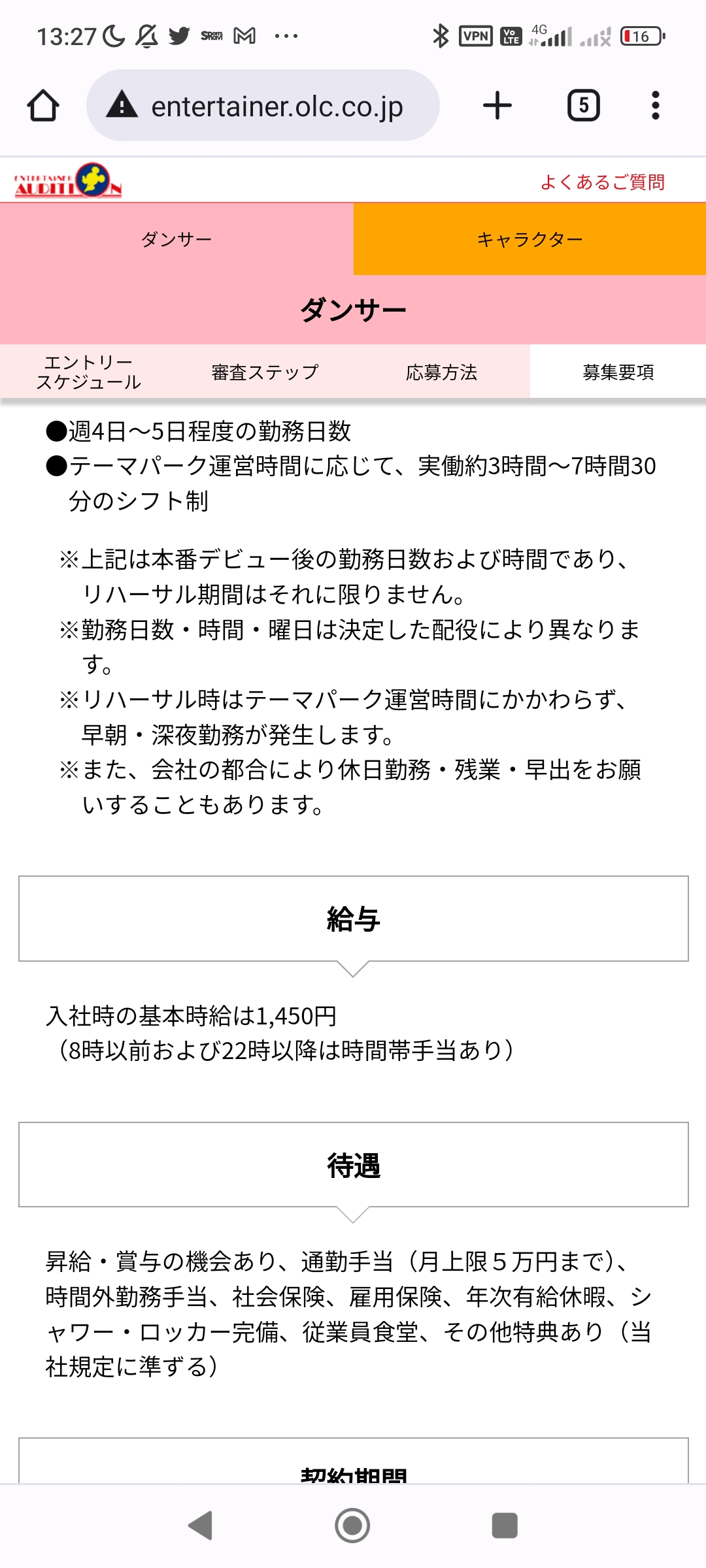Open the tab switcher showing 5
This screenshot has height=1568, width=706.
(x=583, y=106)
